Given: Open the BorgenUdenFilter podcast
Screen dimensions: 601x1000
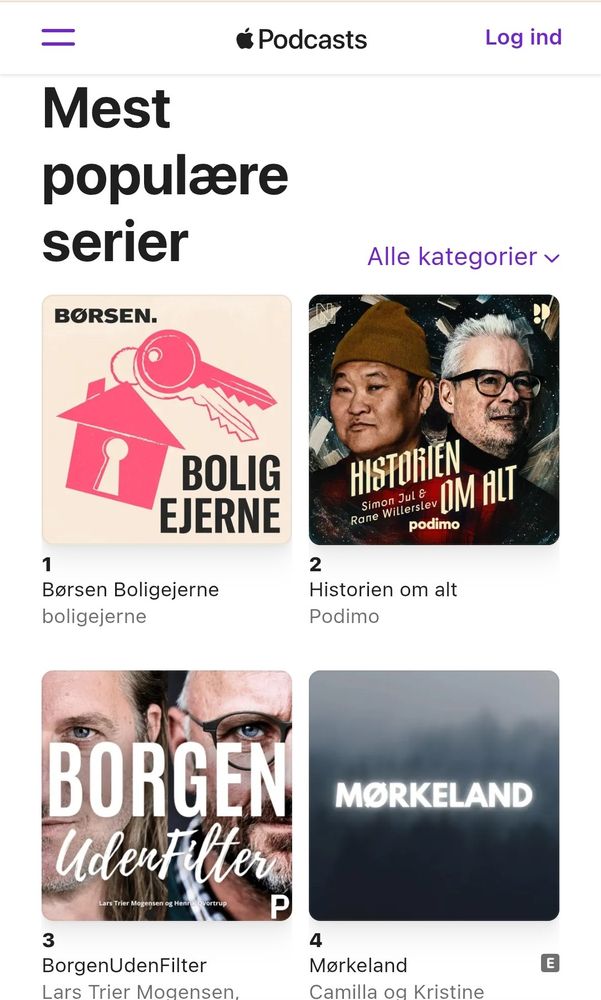Looking at the screenshot, I should (x=167, y=795).
